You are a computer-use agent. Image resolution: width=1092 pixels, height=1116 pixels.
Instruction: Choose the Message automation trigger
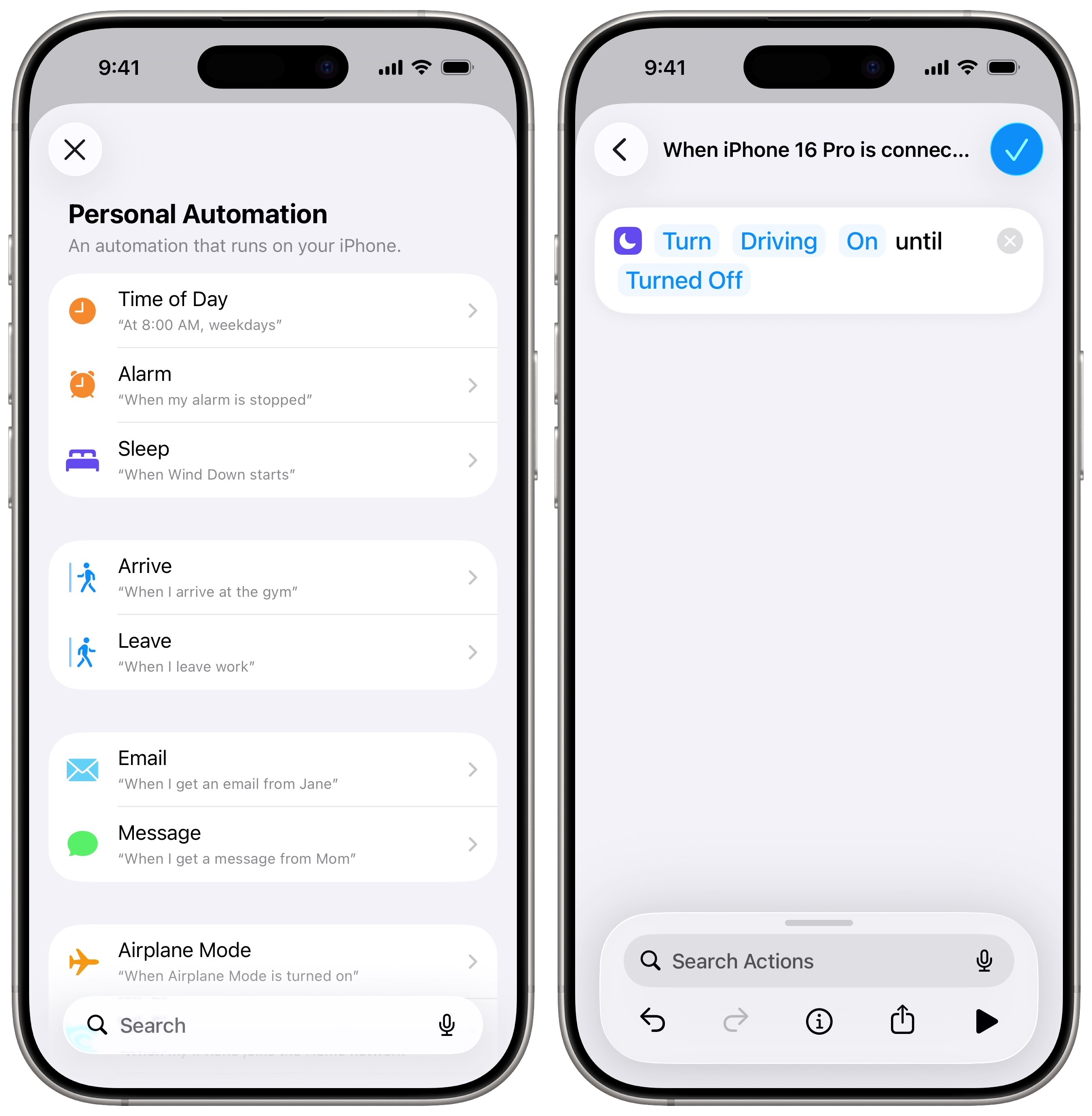tap(273, 844)
